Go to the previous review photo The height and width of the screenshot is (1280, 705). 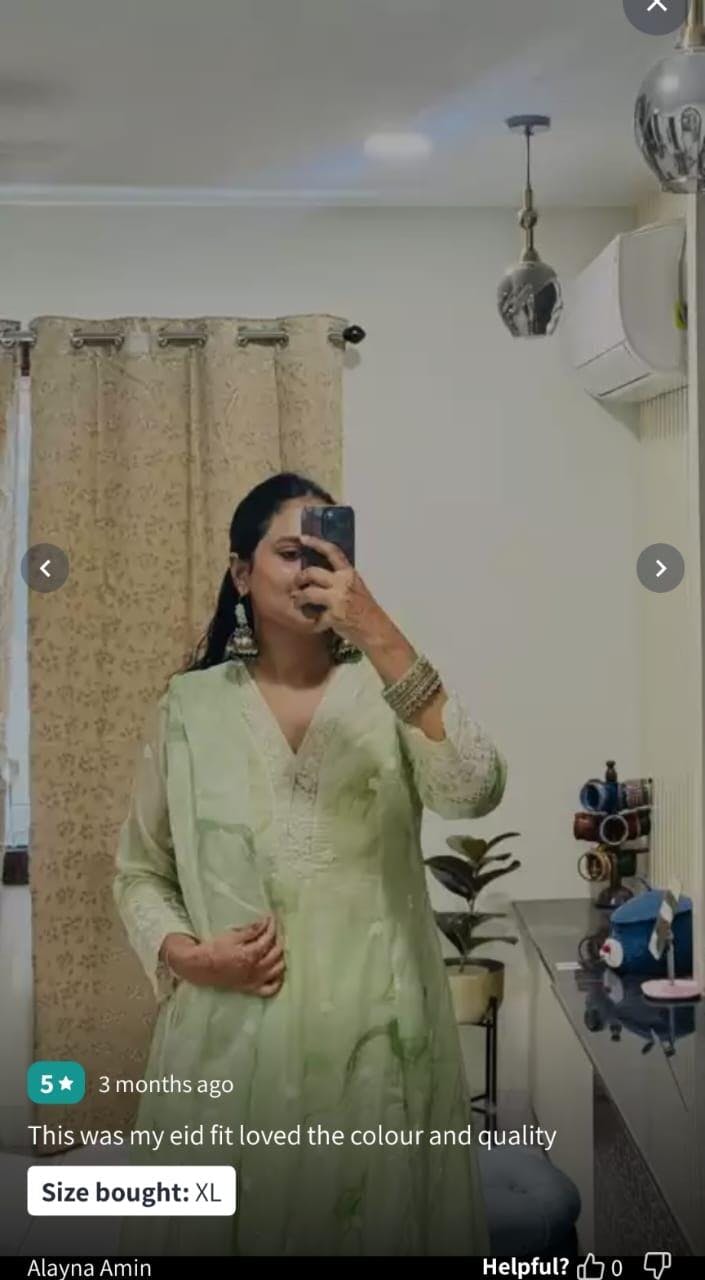45,568
